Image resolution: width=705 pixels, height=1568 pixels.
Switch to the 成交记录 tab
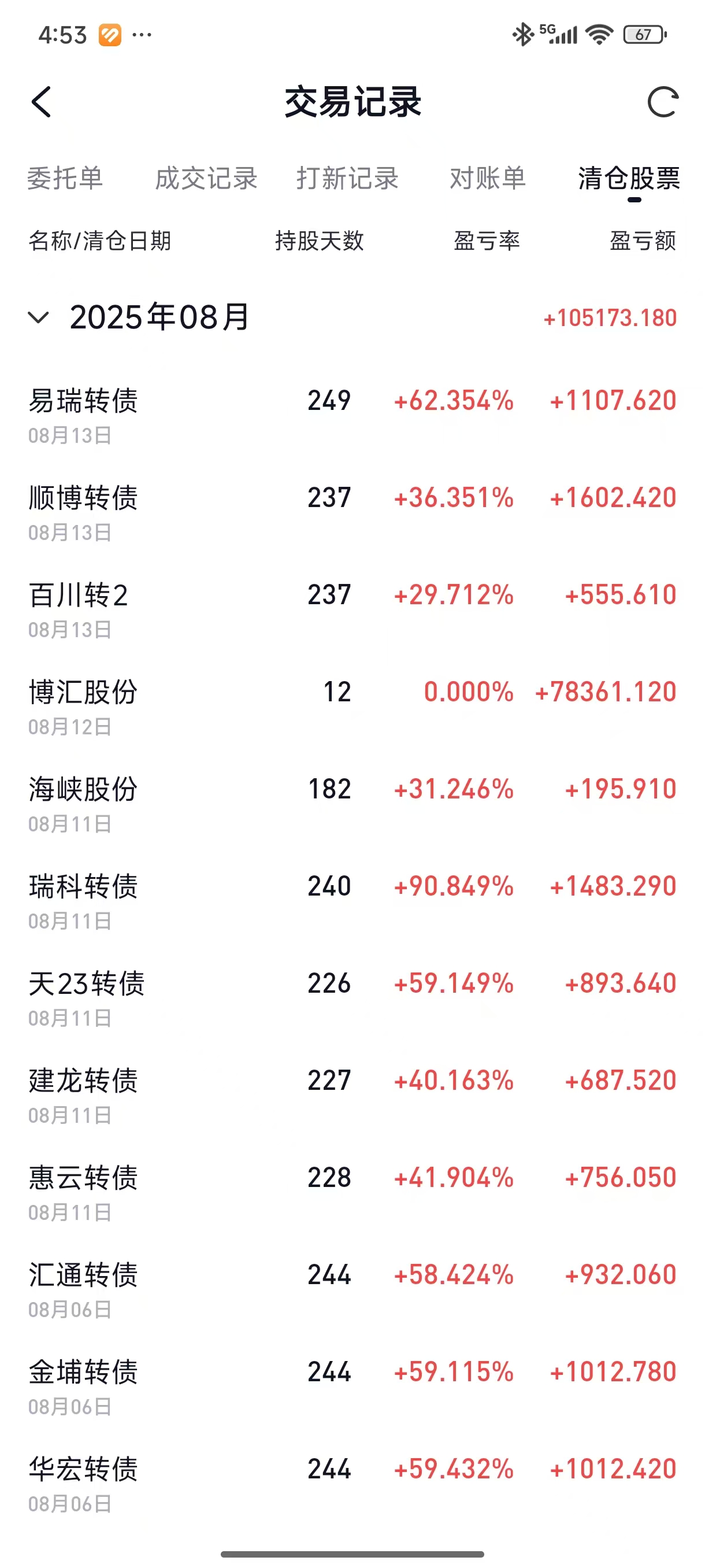pos(206,178)
